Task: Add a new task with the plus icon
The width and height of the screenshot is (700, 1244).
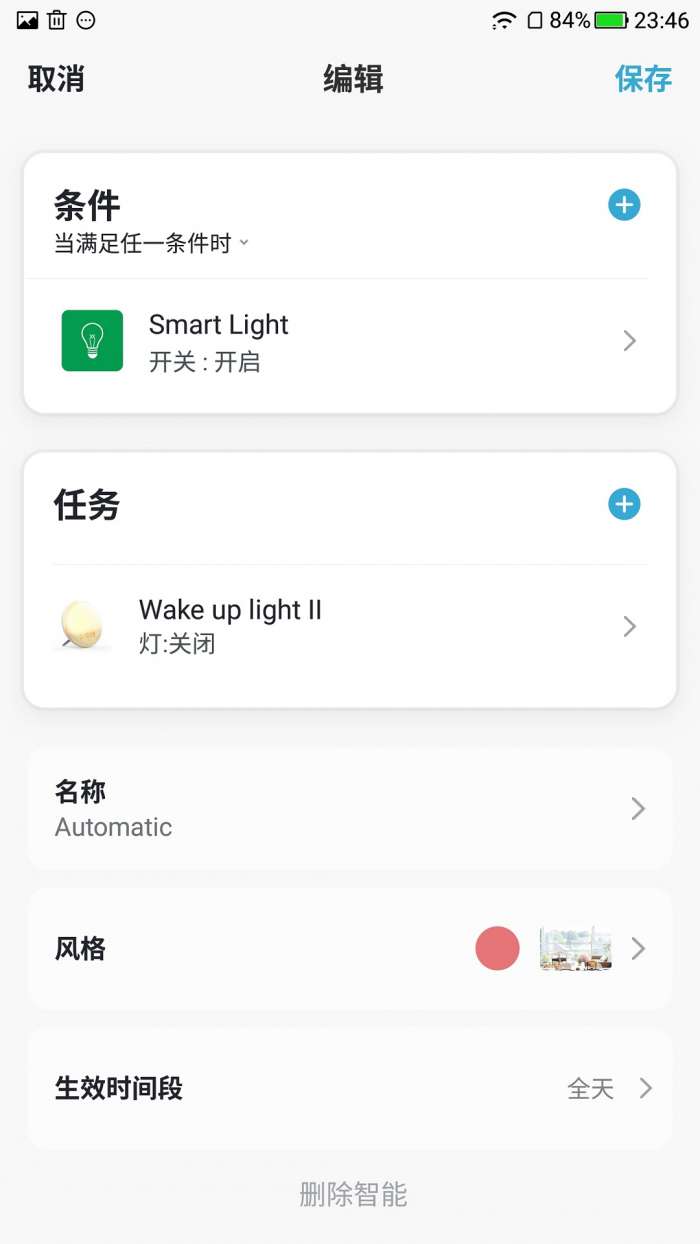Action: (624, 504)
